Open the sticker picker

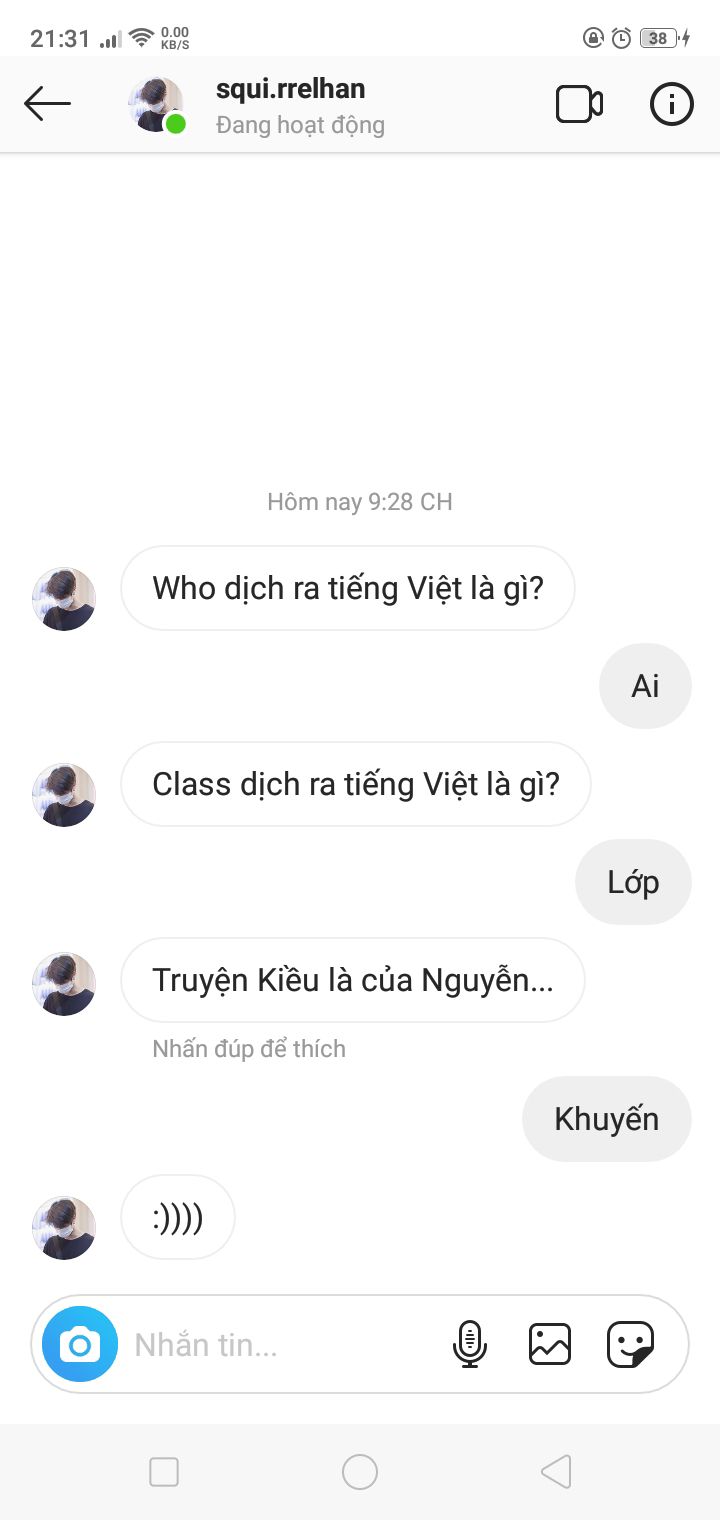click(631, 1344)
